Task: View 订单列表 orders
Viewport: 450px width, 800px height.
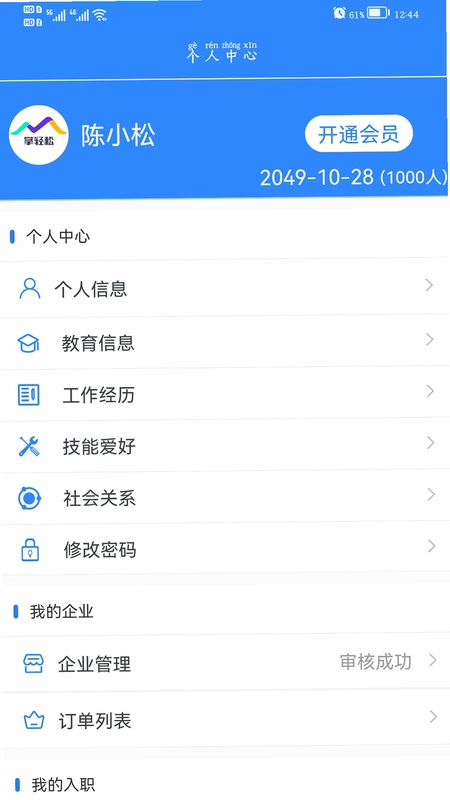Action: pos(225,719)
